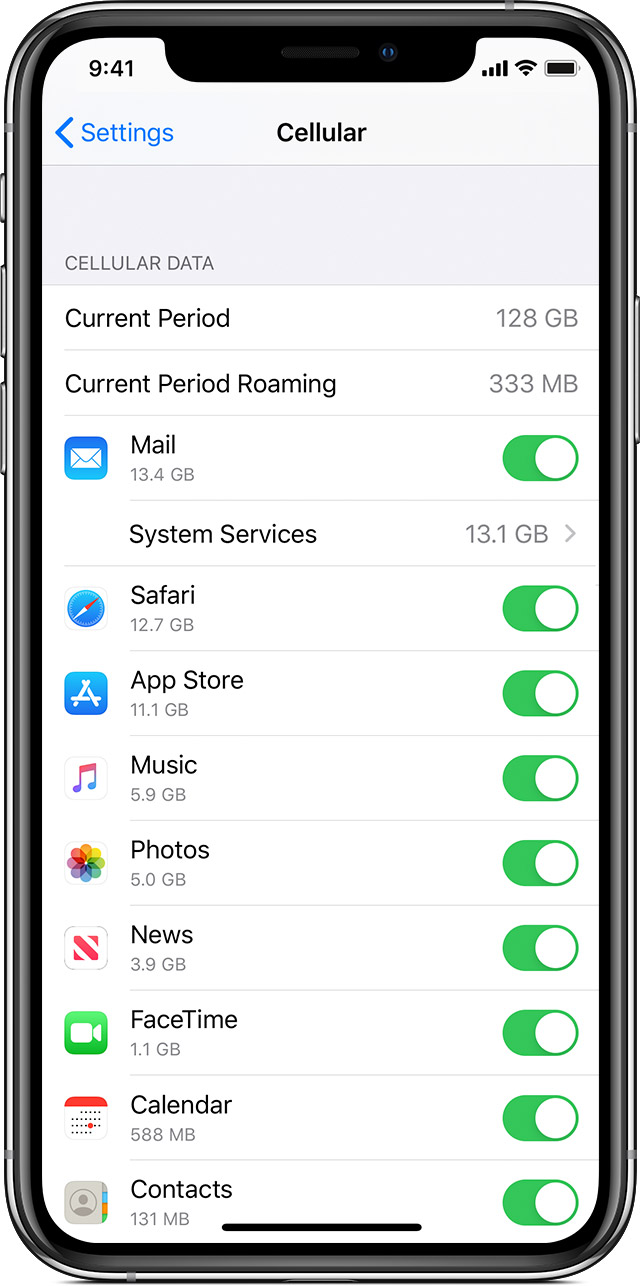Disable cellular data for Contacts
Image resolution: width=640 pixels, height=1286 pixels.
[540, 1203]
